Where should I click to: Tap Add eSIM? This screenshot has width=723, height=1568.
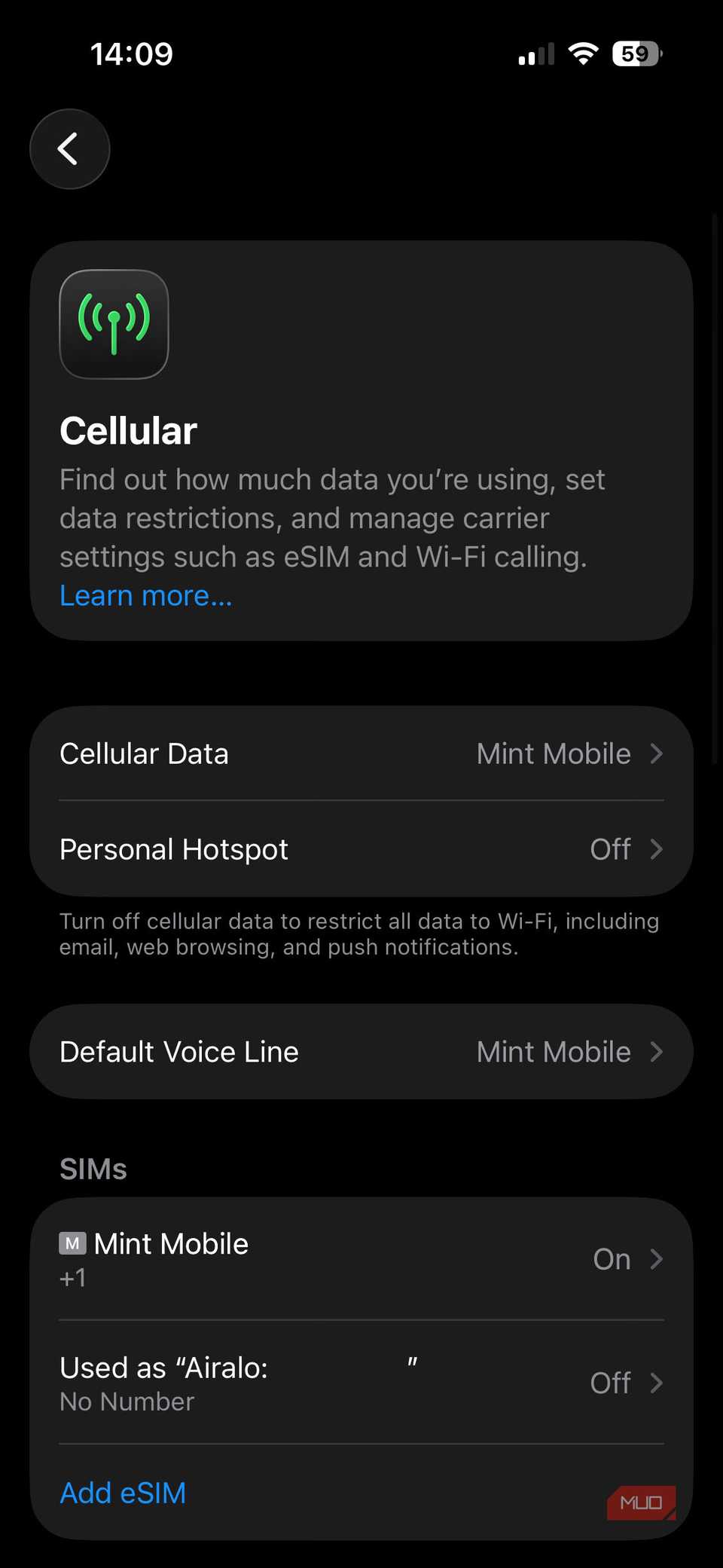[122, 1493]
